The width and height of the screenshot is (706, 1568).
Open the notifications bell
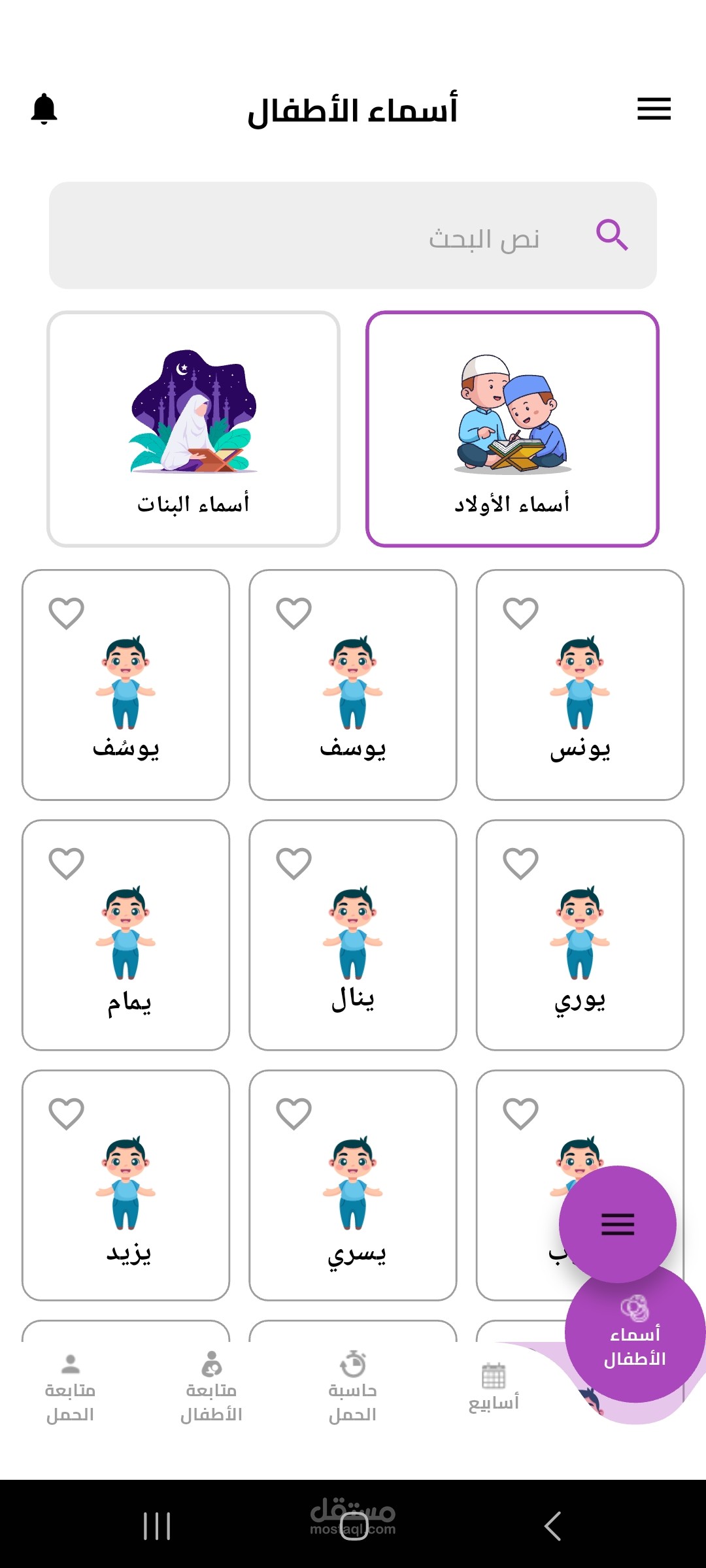tap(44, 108)
